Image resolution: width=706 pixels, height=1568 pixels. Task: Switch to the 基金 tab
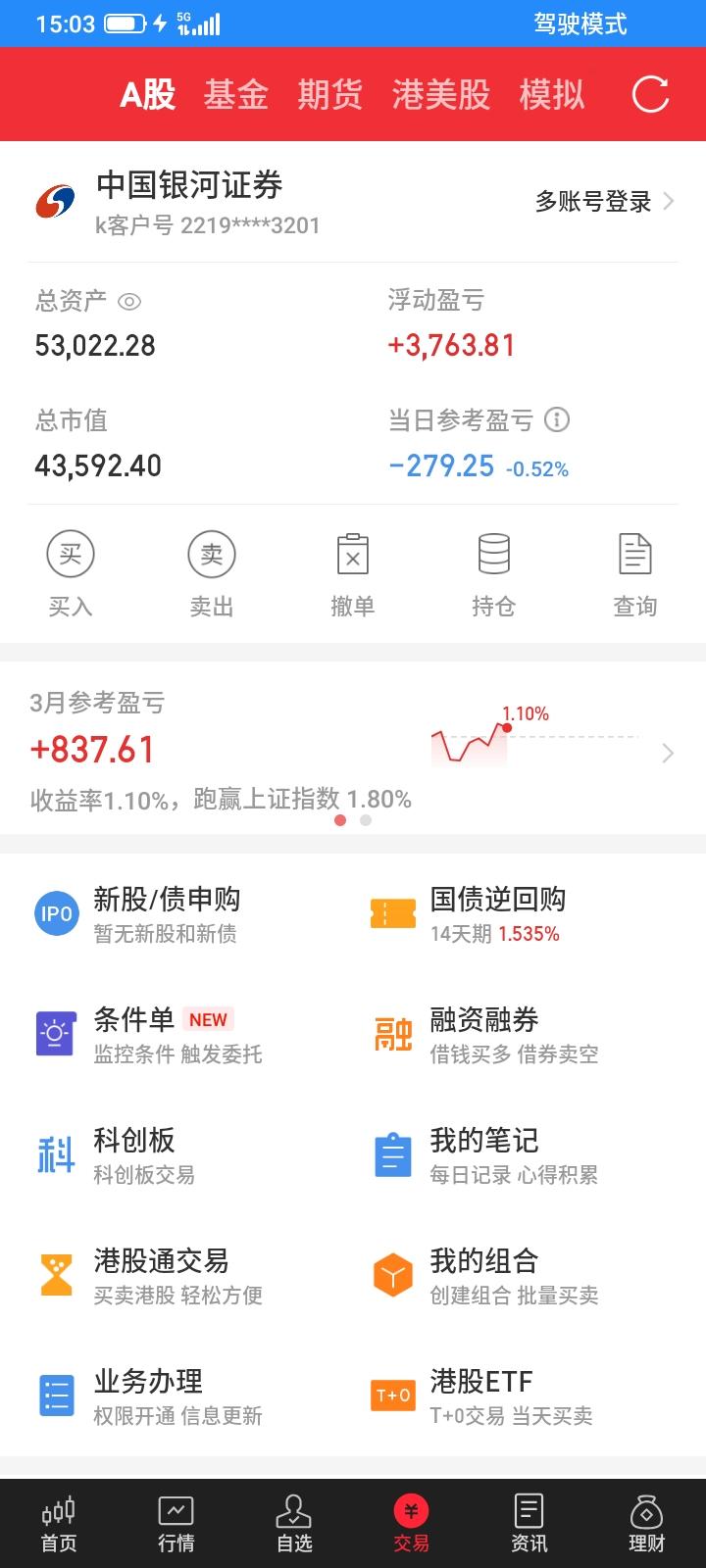coord(235,95)
